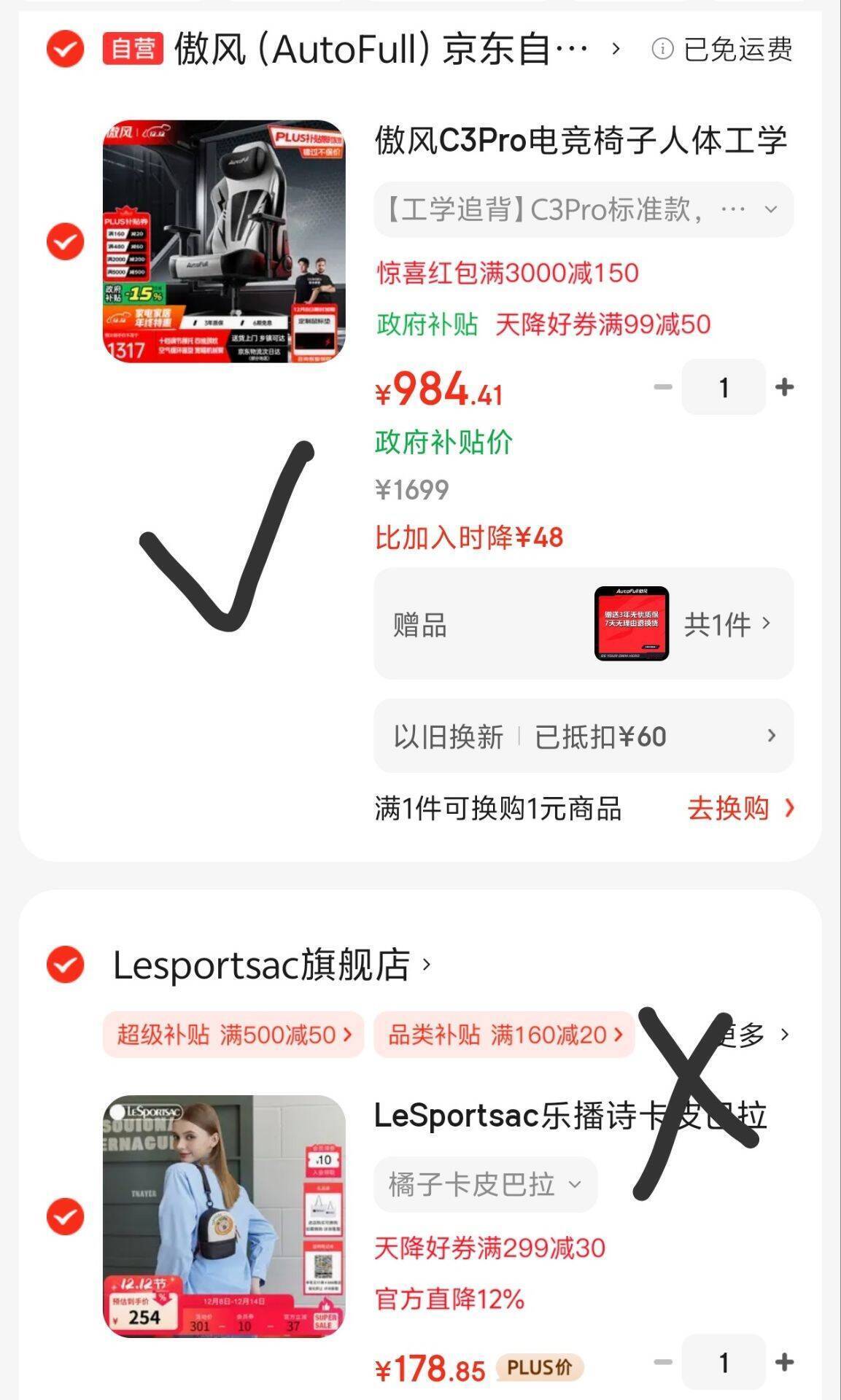This screenshot has width=841, height=1400.
Task: Claim the 品类补贴 满160减20 coupon
Action: point(504,1035)
